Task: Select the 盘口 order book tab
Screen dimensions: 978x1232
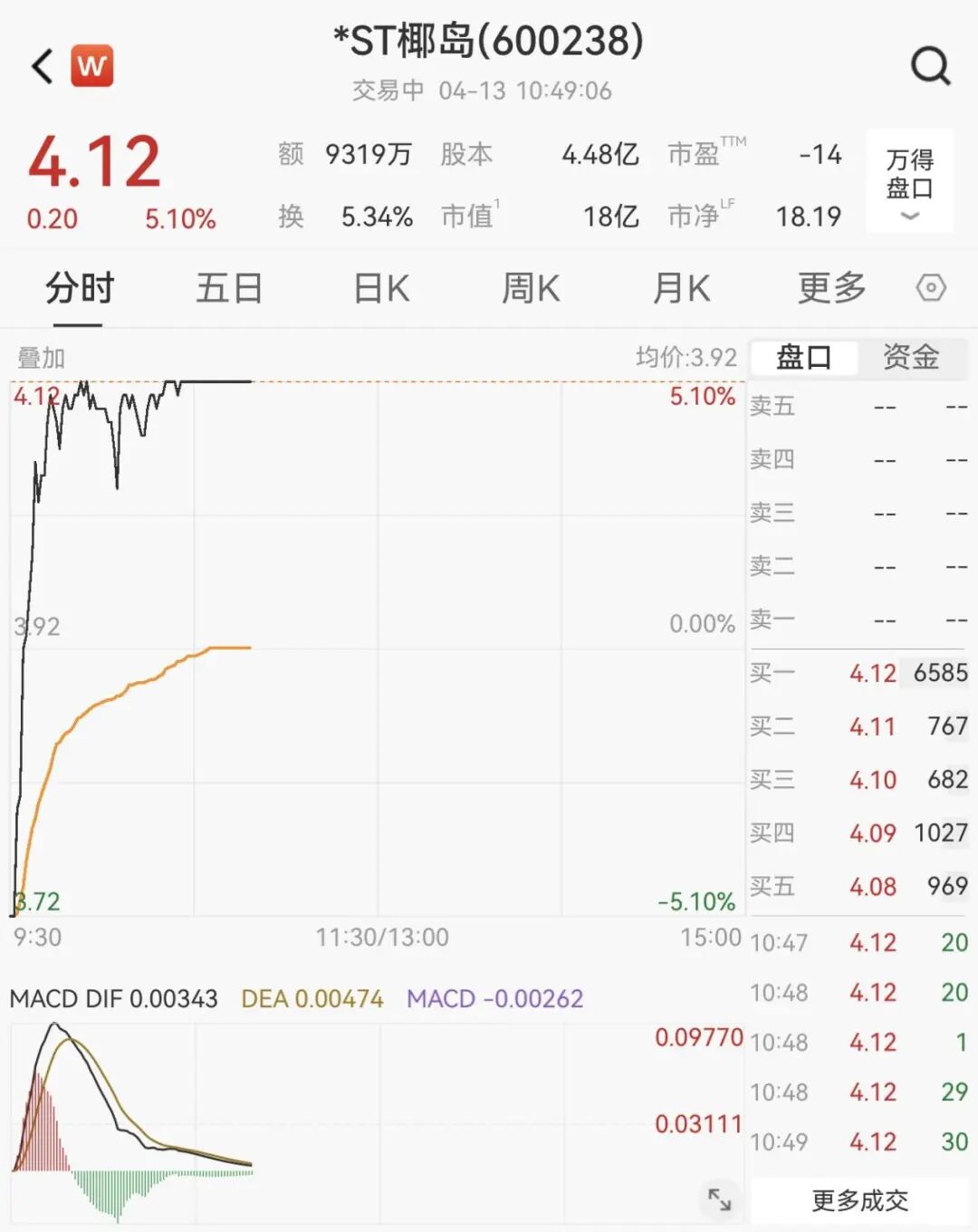Action: 803,357
